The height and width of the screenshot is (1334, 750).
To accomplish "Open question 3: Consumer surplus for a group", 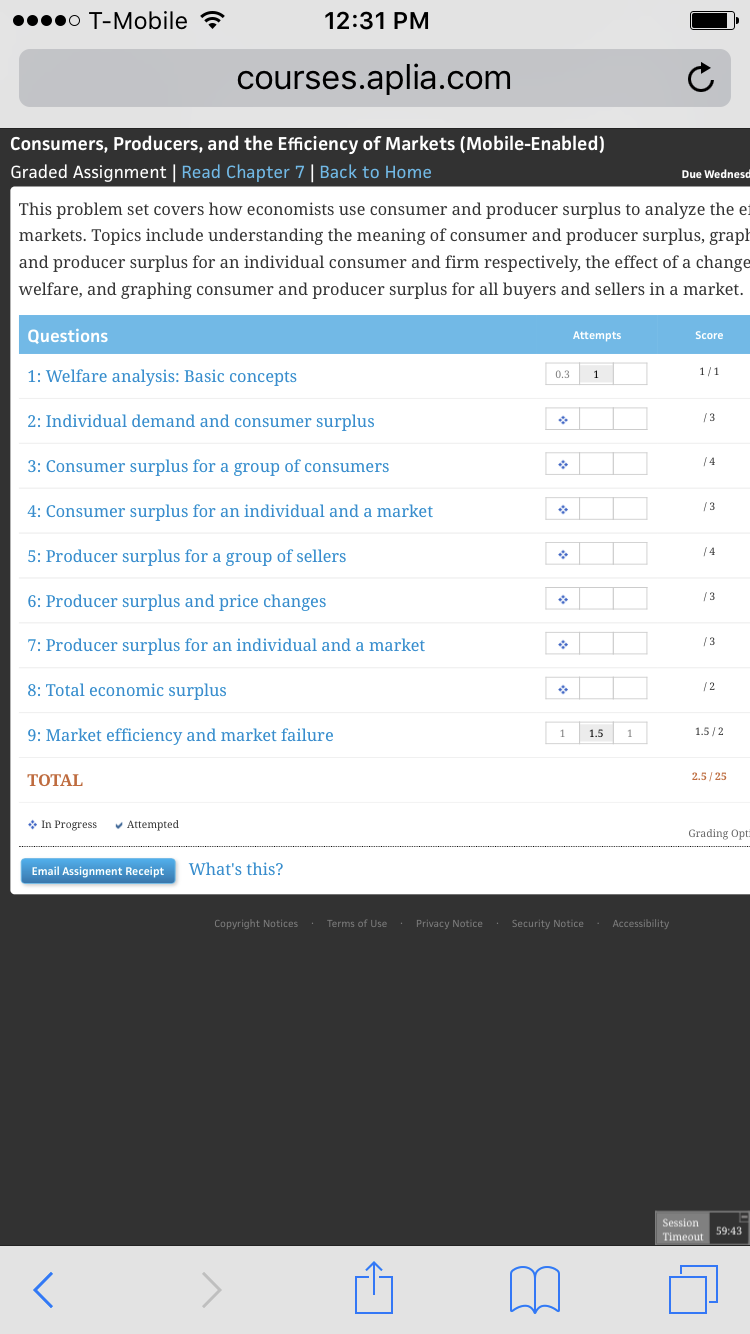I will (x=208, y=466).
